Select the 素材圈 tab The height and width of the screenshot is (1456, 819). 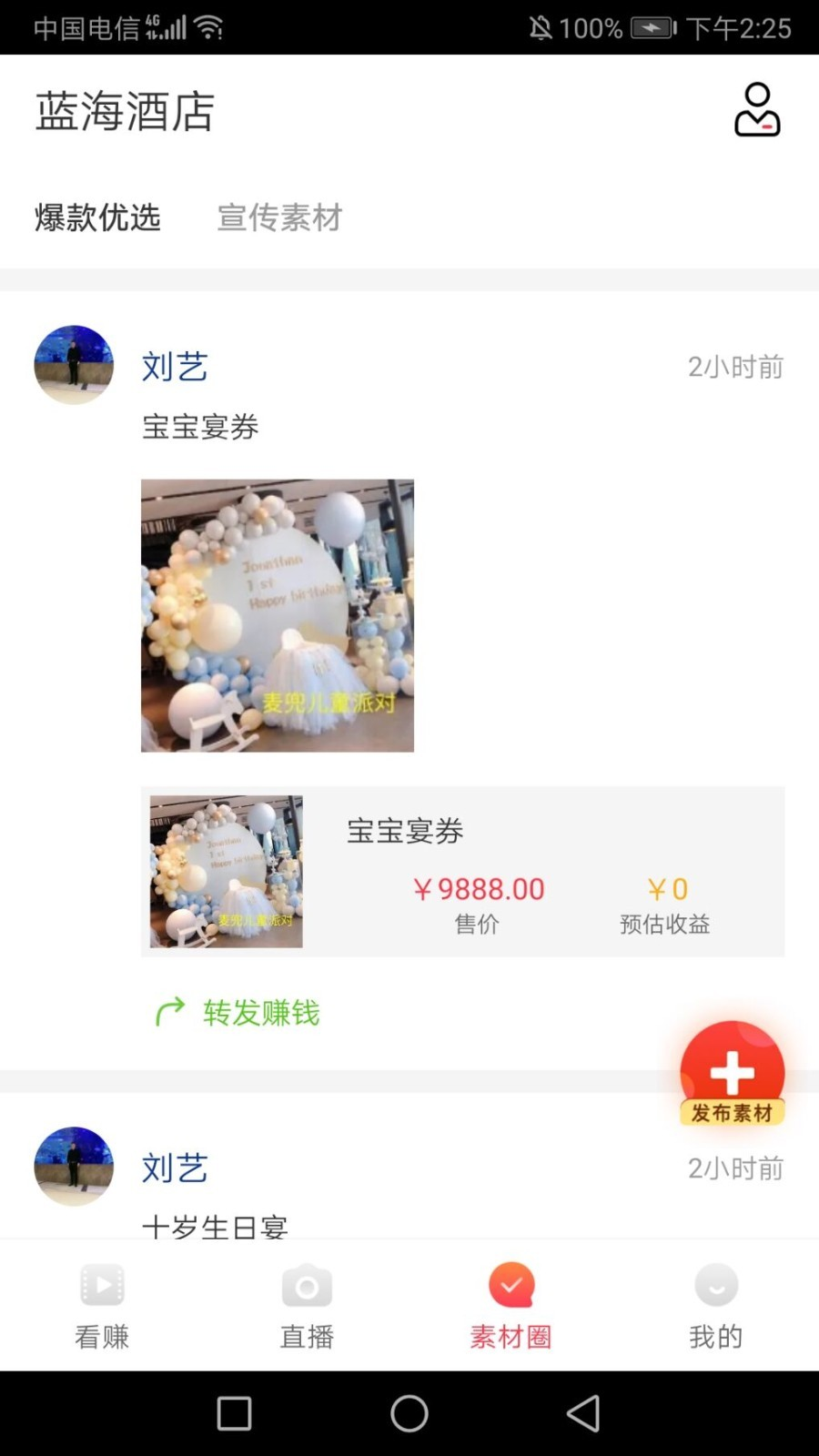pyautogui.click(x=511, y=1305)
